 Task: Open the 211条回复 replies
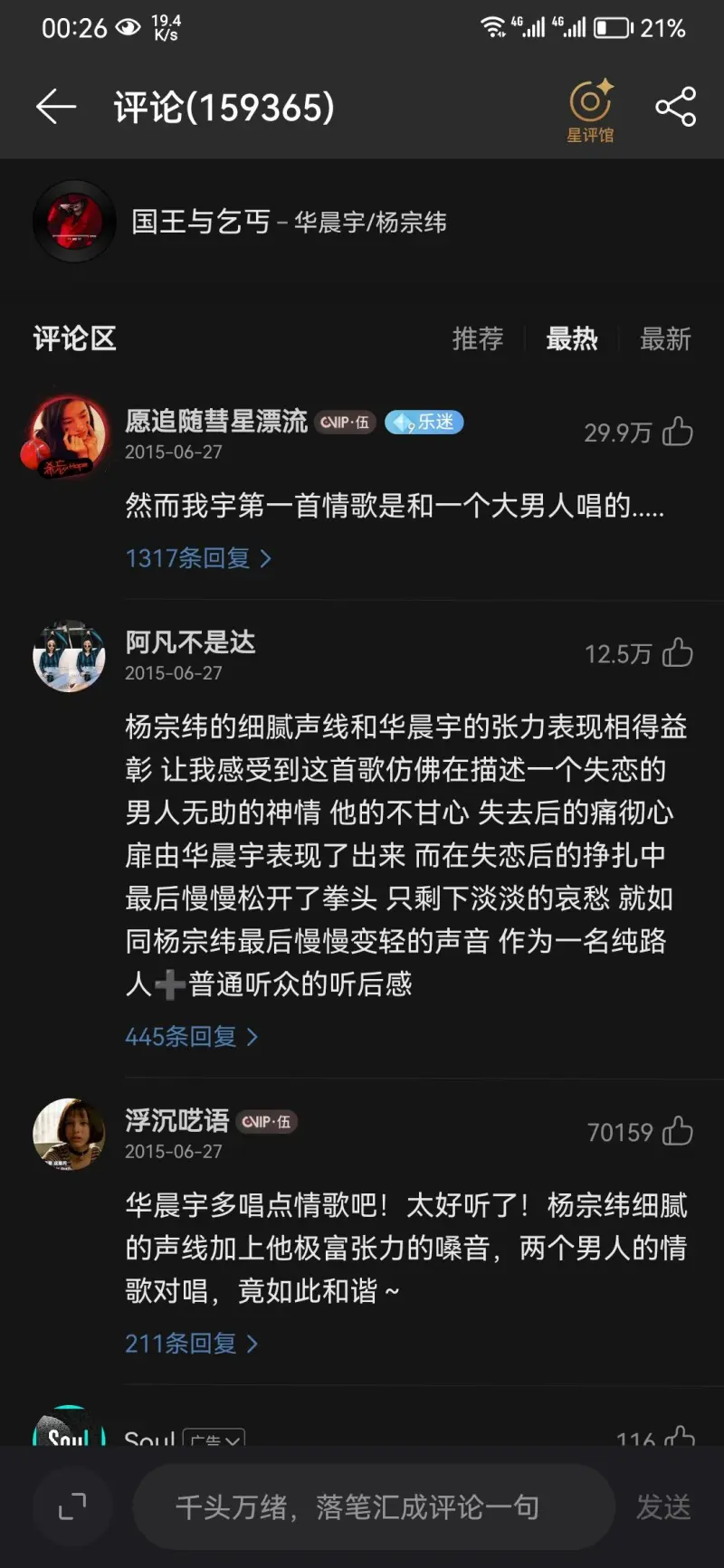click(x=191, y=1344)
